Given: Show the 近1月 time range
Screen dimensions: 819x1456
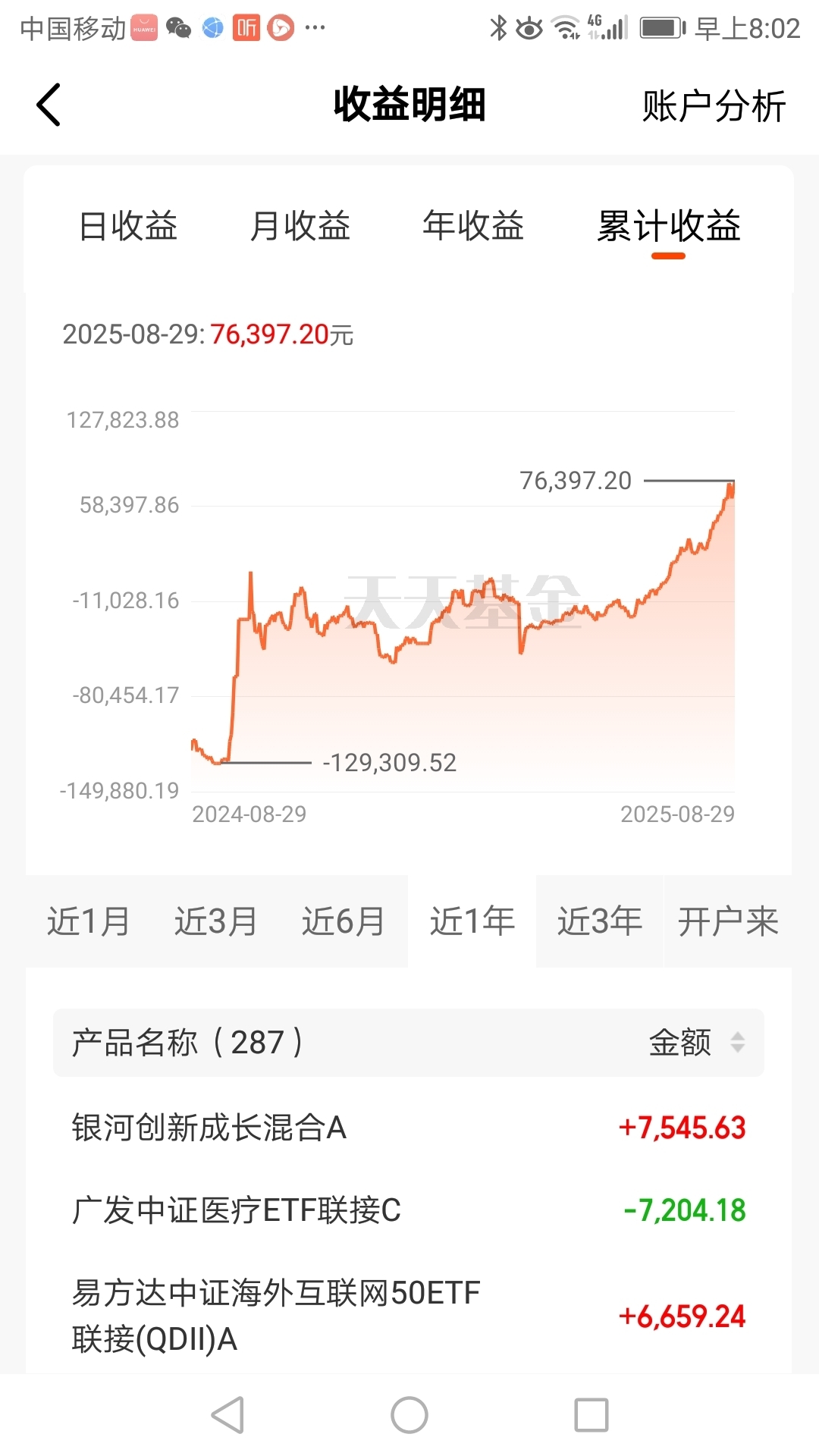Looking at the screenshot, I should pyautogui.click(x=89, y=921).
